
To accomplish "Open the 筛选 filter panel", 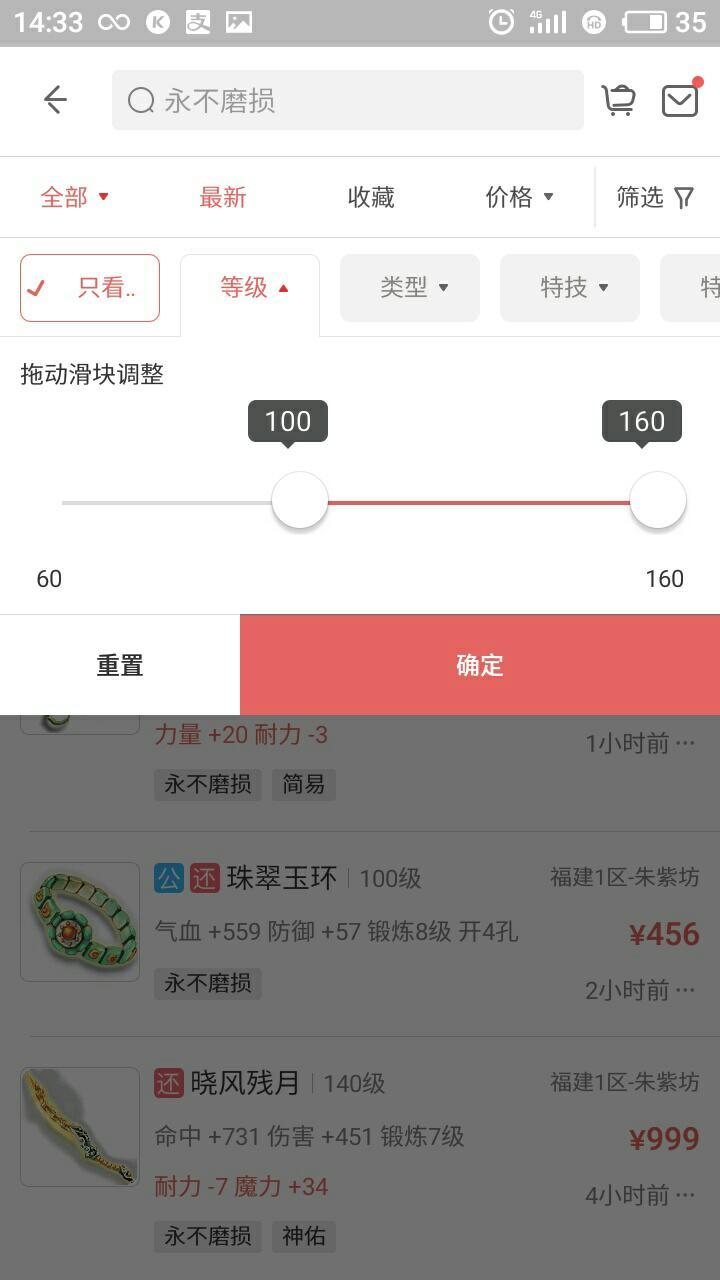I will (x=655, y=197).
